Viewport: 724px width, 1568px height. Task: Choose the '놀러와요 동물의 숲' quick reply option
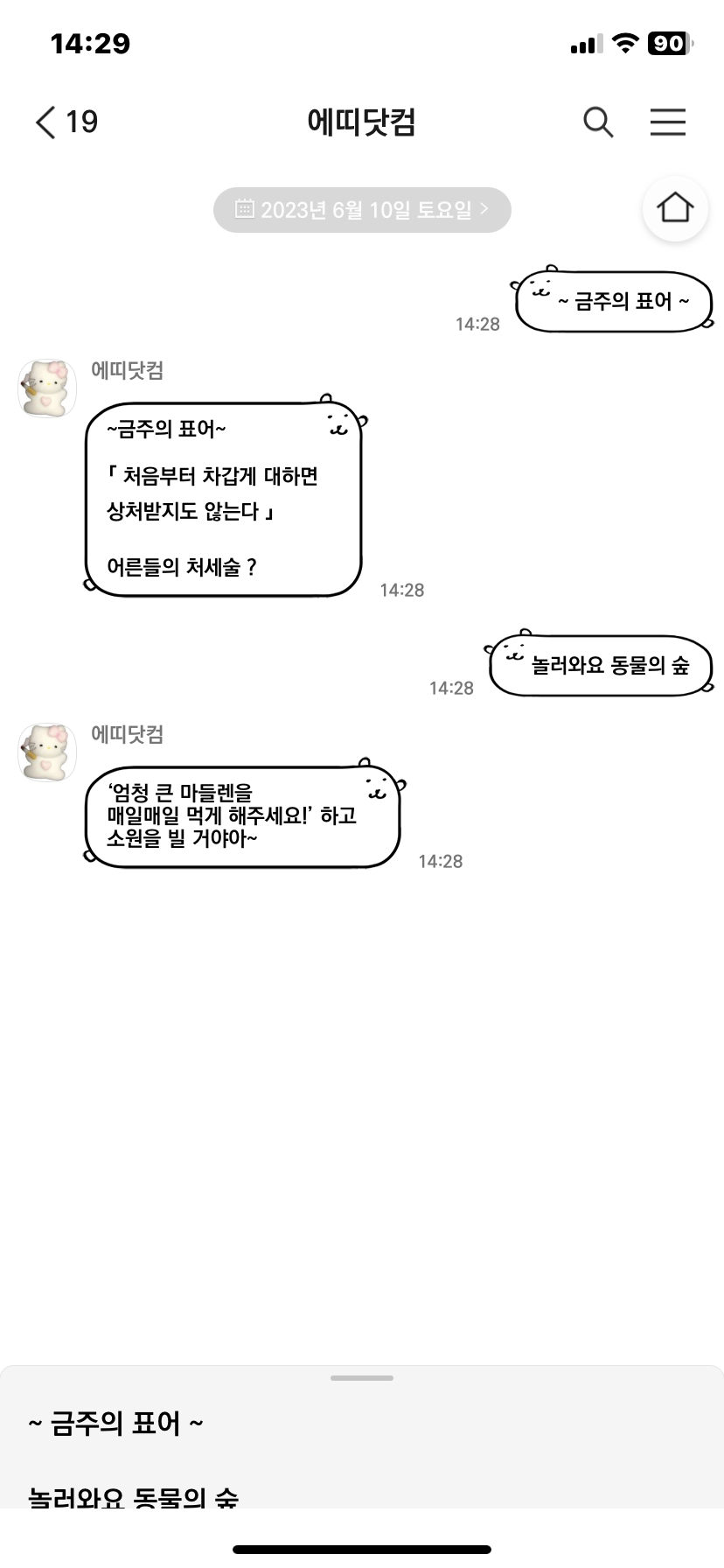pyautogui.click(x=133, y=1494)
